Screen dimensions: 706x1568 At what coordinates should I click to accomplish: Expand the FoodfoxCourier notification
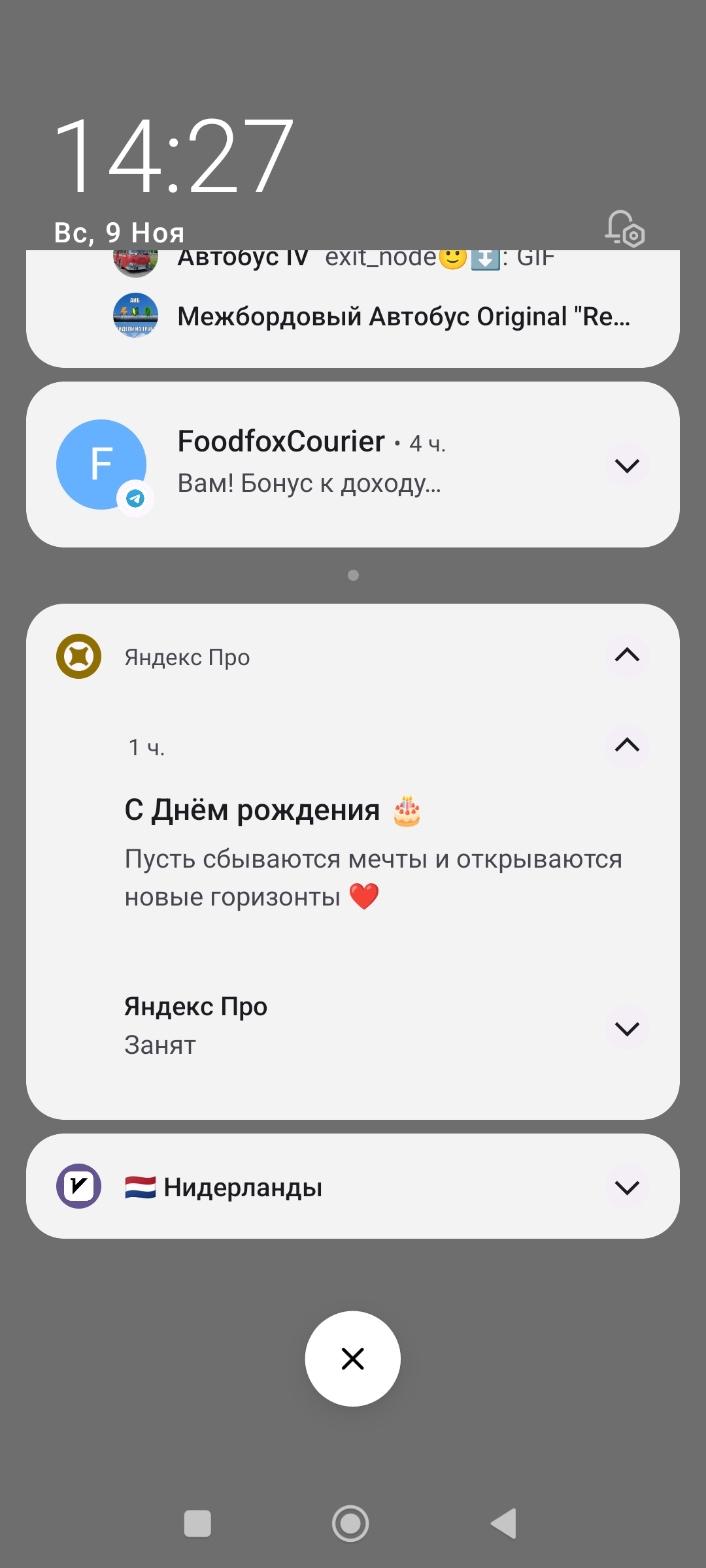pyautogui.click(x=626, y=465)
